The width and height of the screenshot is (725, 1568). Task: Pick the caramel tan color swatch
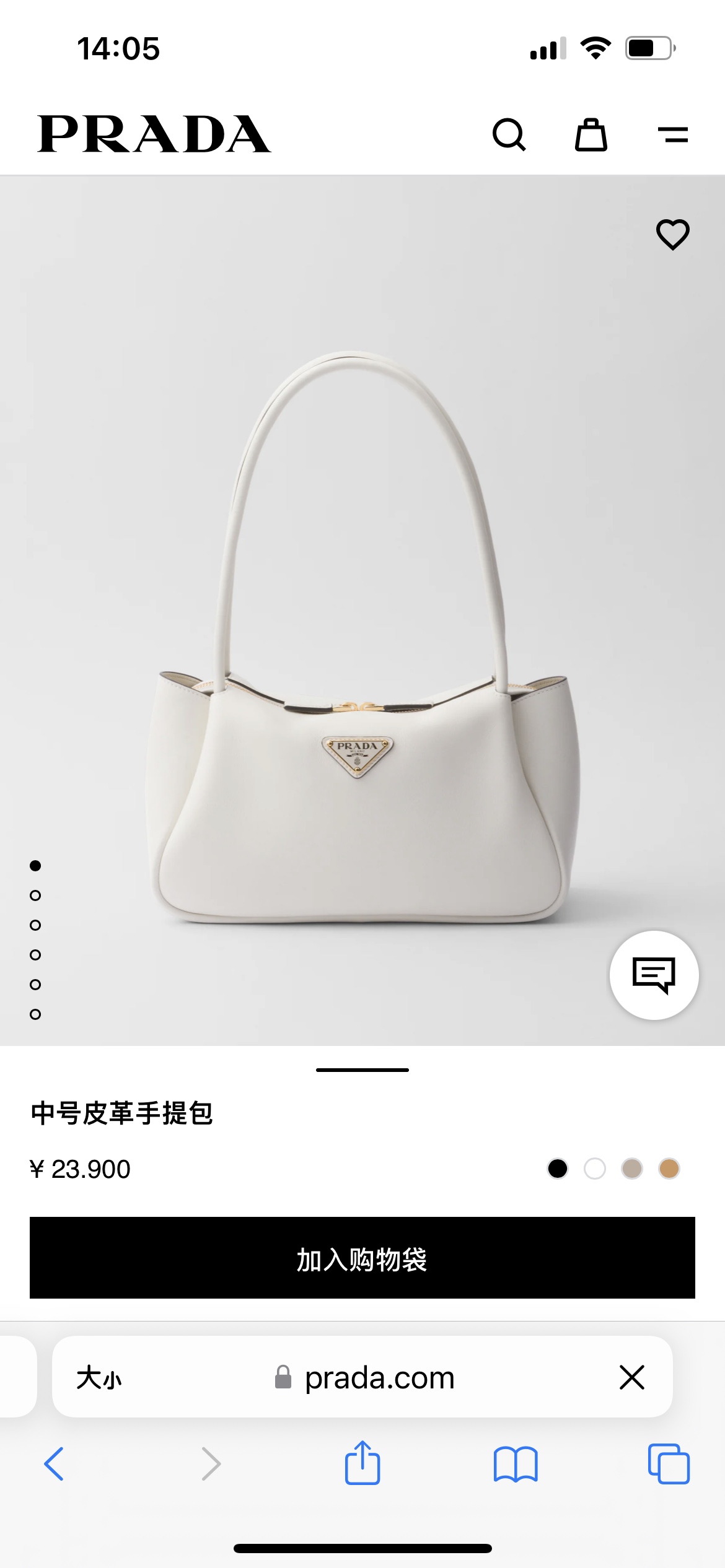click(x=669, y=1169)
